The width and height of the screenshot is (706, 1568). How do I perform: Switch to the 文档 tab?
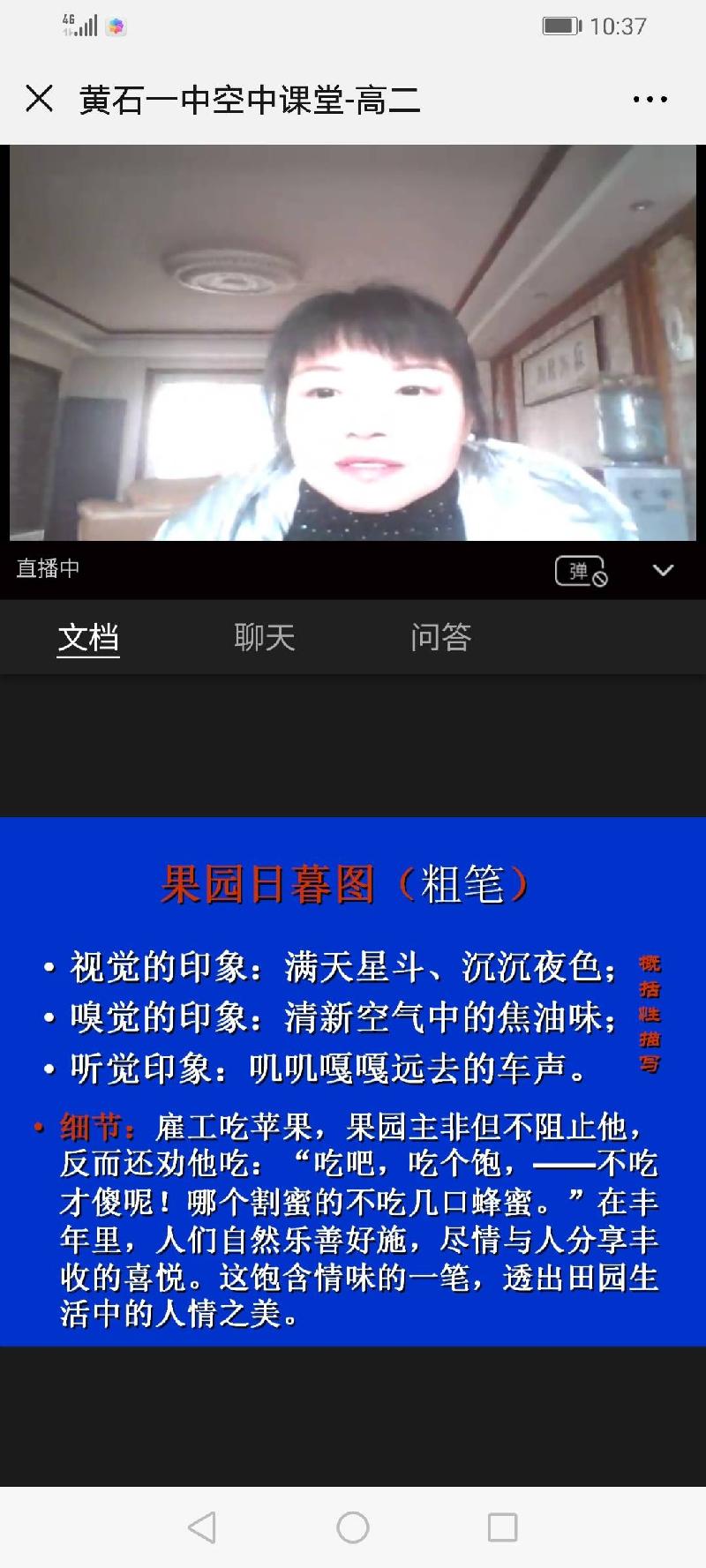88,637
